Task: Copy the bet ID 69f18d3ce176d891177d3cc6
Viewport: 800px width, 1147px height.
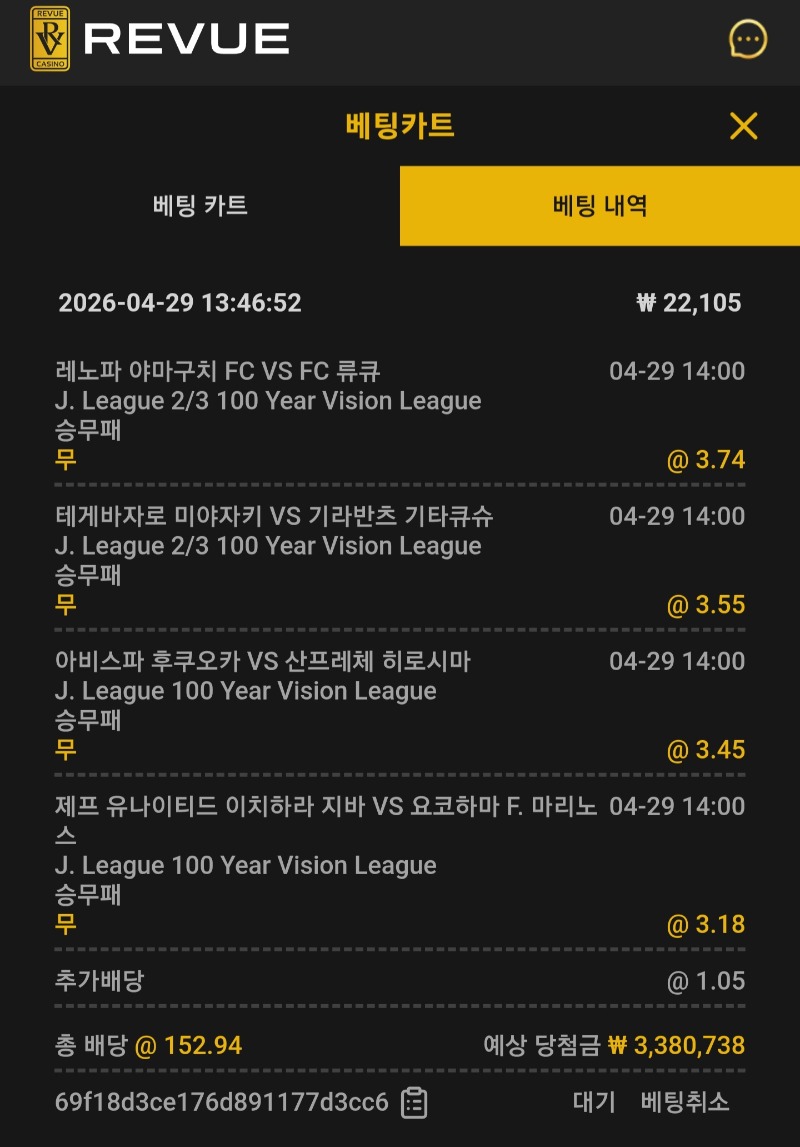Action: pyautogui.click(x=414, y=1103)
